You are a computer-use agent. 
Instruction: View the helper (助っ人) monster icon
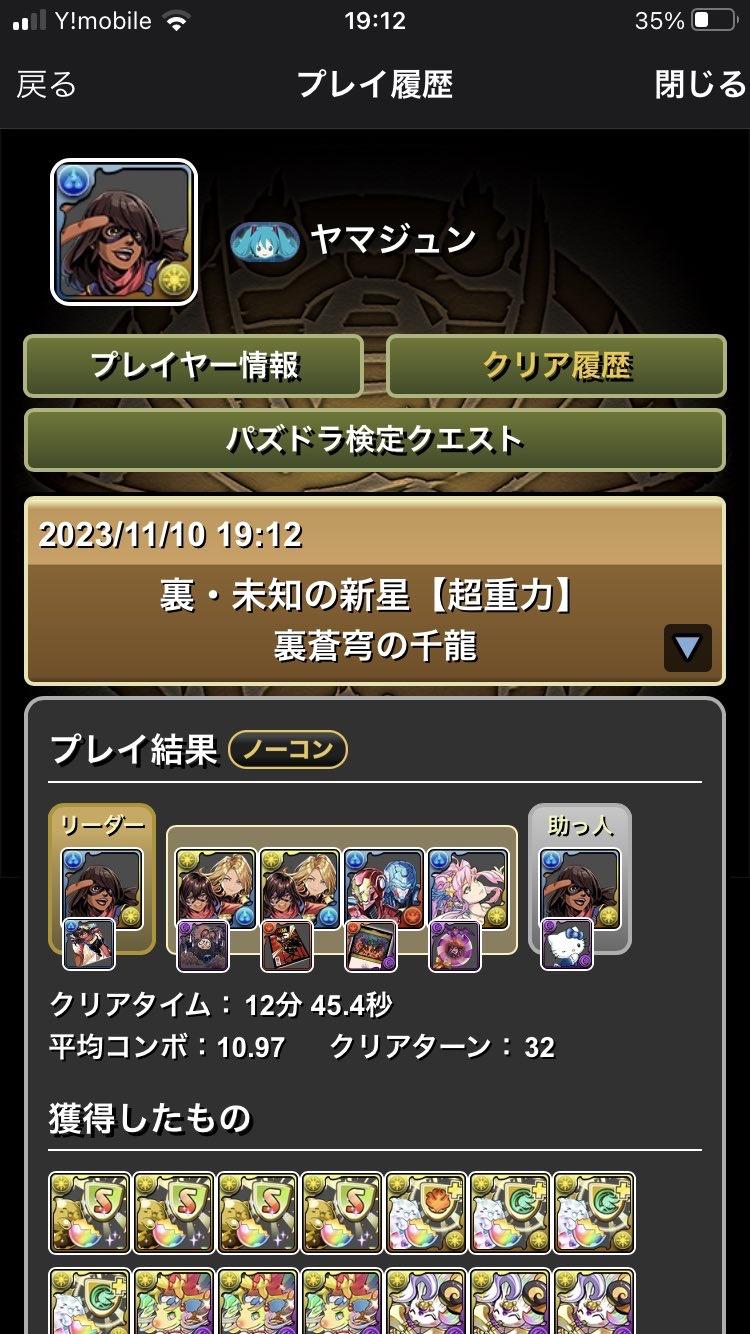point(579,888)
